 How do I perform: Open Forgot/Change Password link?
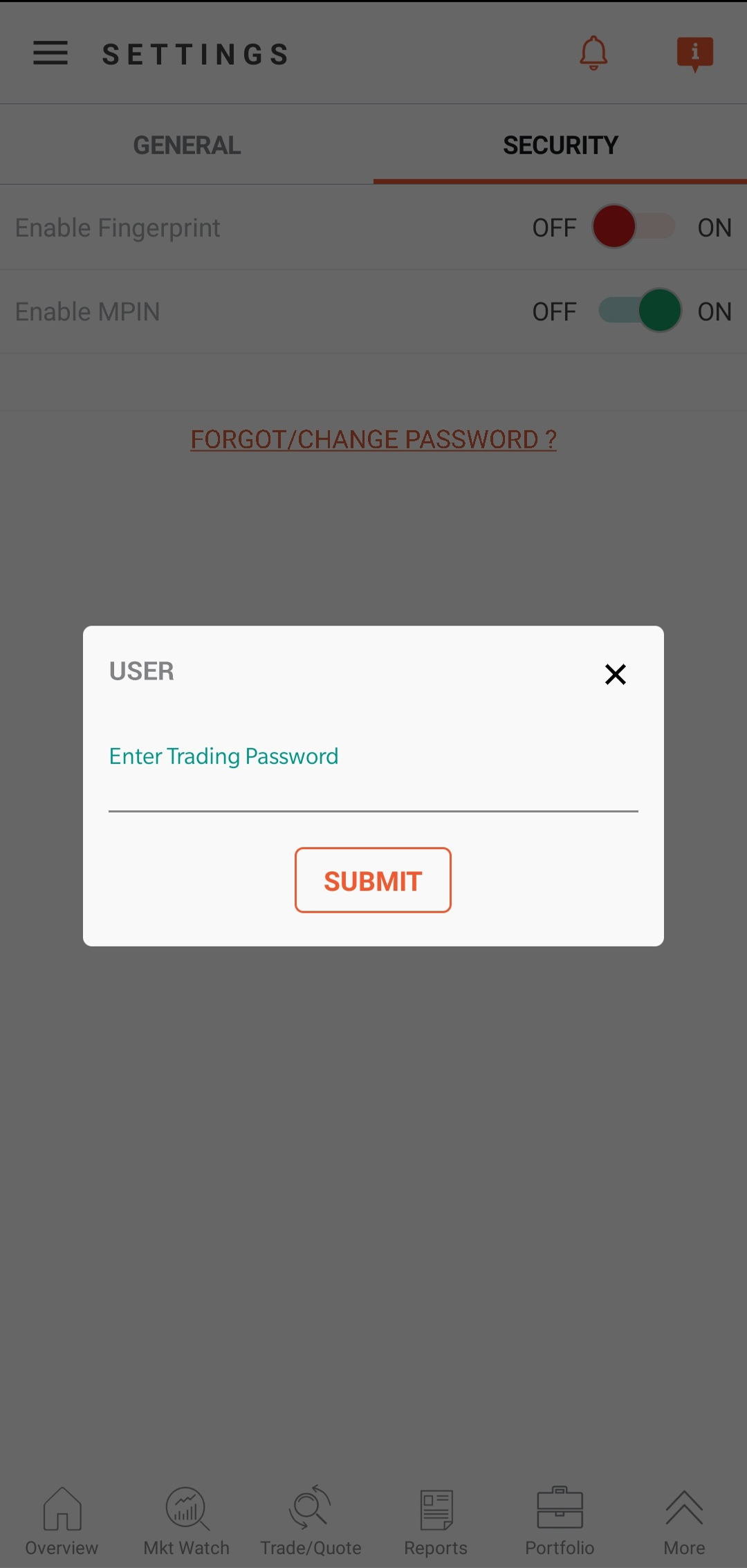tap(373, 439)
